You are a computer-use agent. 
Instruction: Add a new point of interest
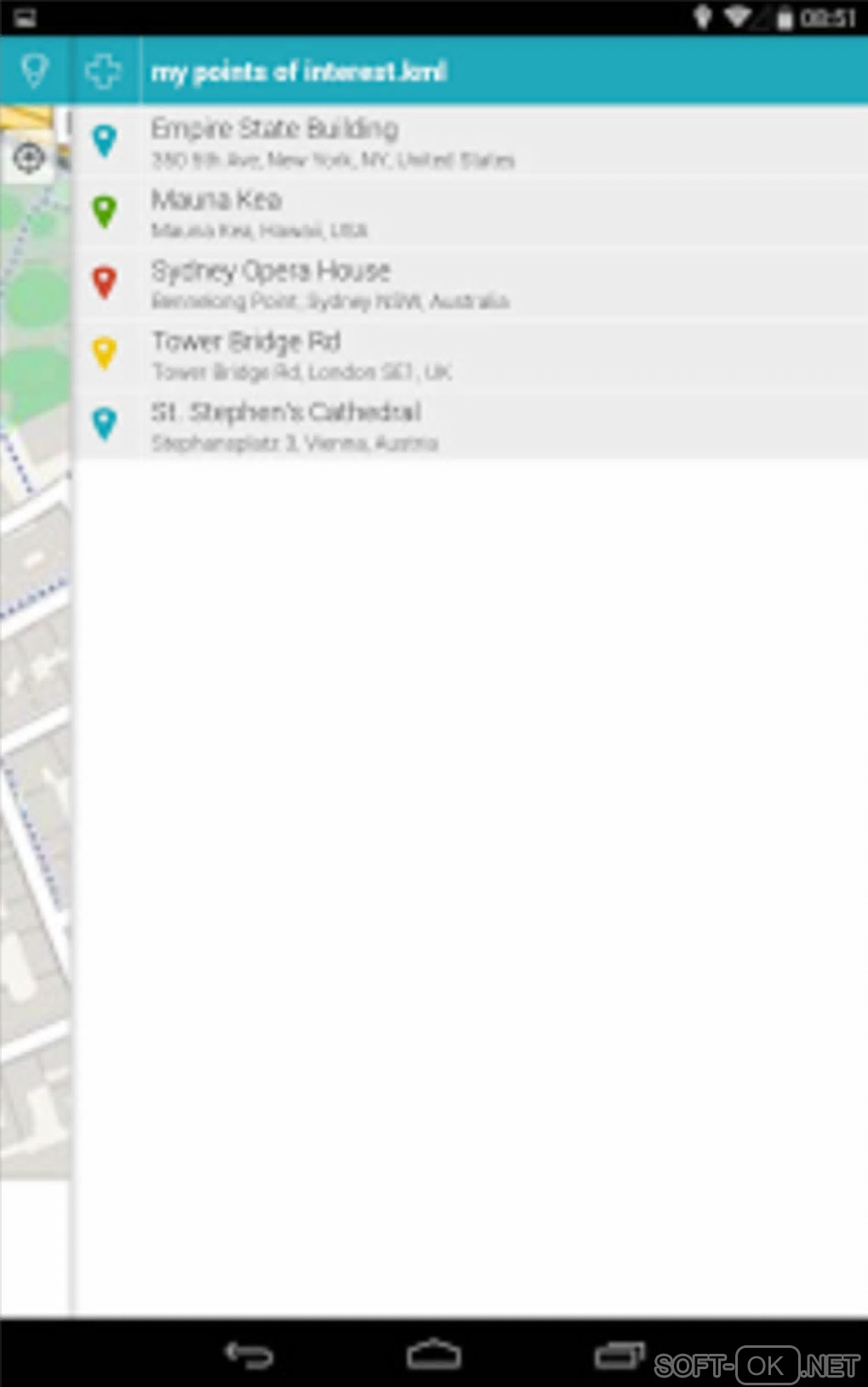click(x=104, y=71)
